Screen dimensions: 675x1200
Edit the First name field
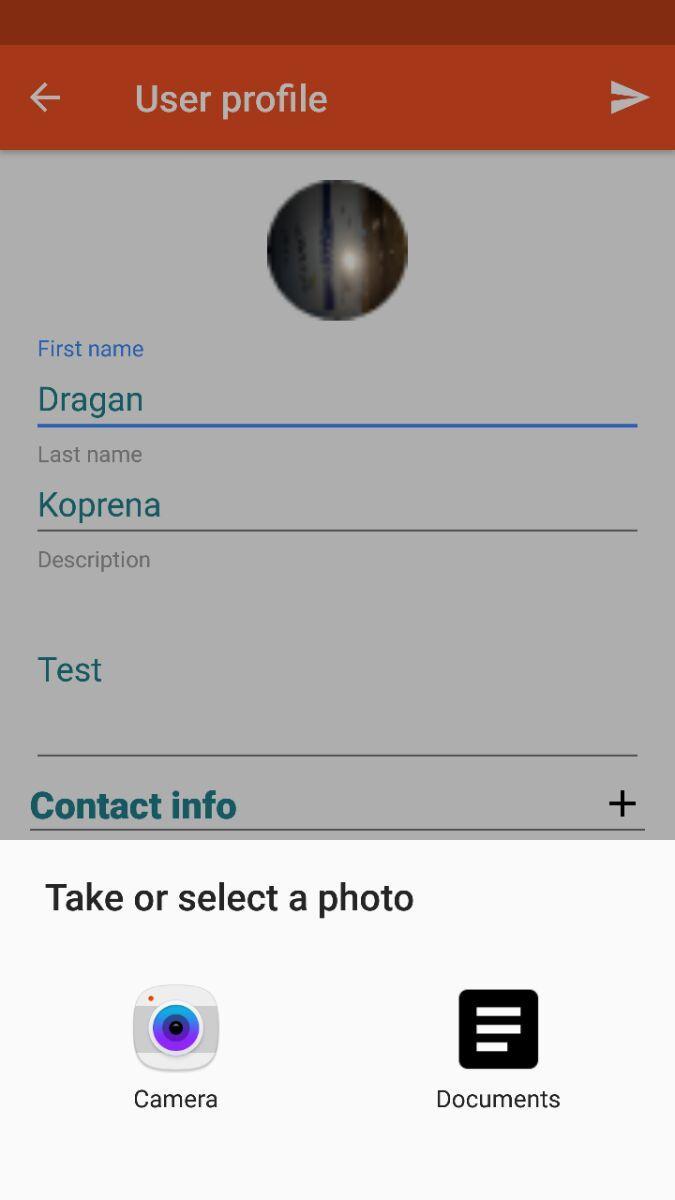click(337, 399)
